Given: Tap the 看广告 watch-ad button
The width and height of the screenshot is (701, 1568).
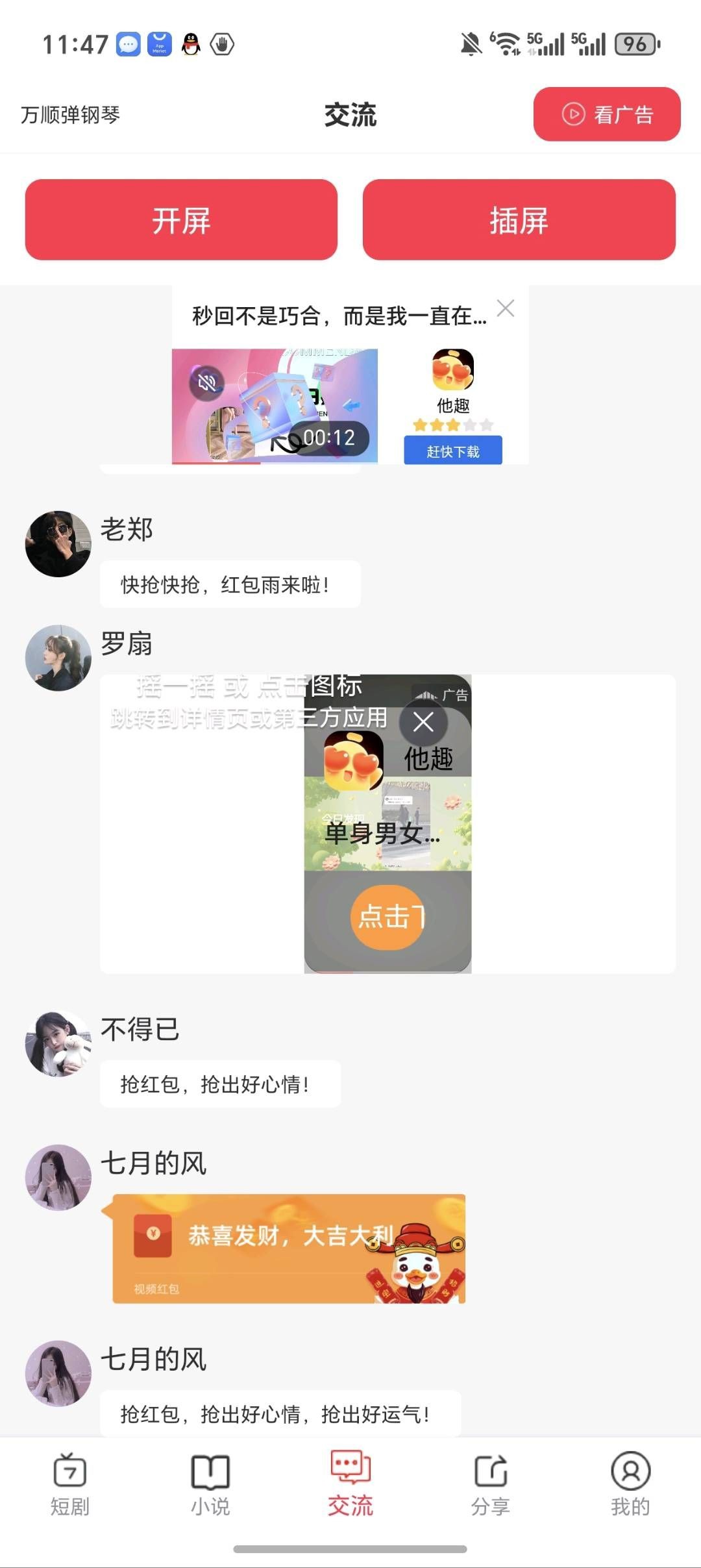Looking at the screenshot, I should click(x=606, y=114).
